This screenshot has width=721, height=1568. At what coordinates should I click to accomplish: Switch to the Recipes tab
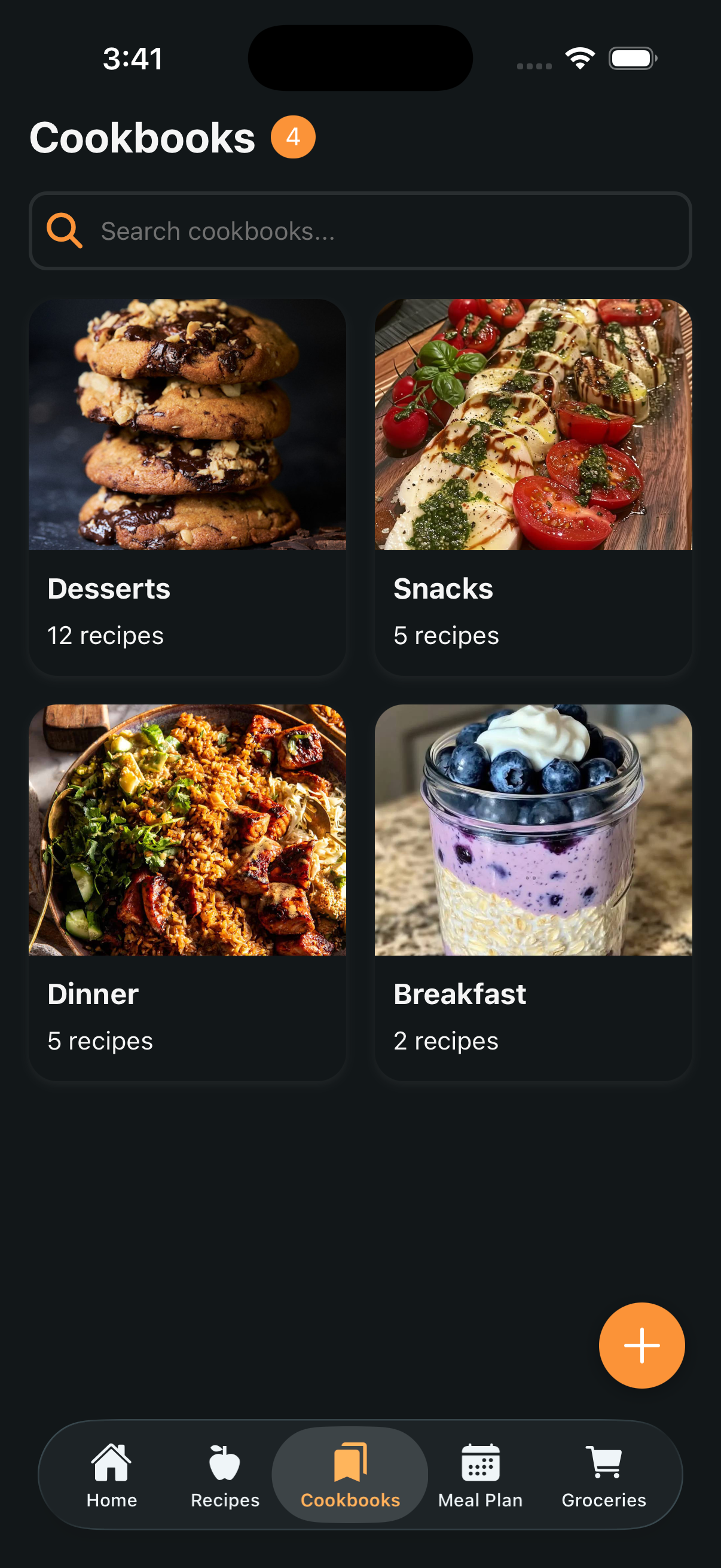point(225,1474)
